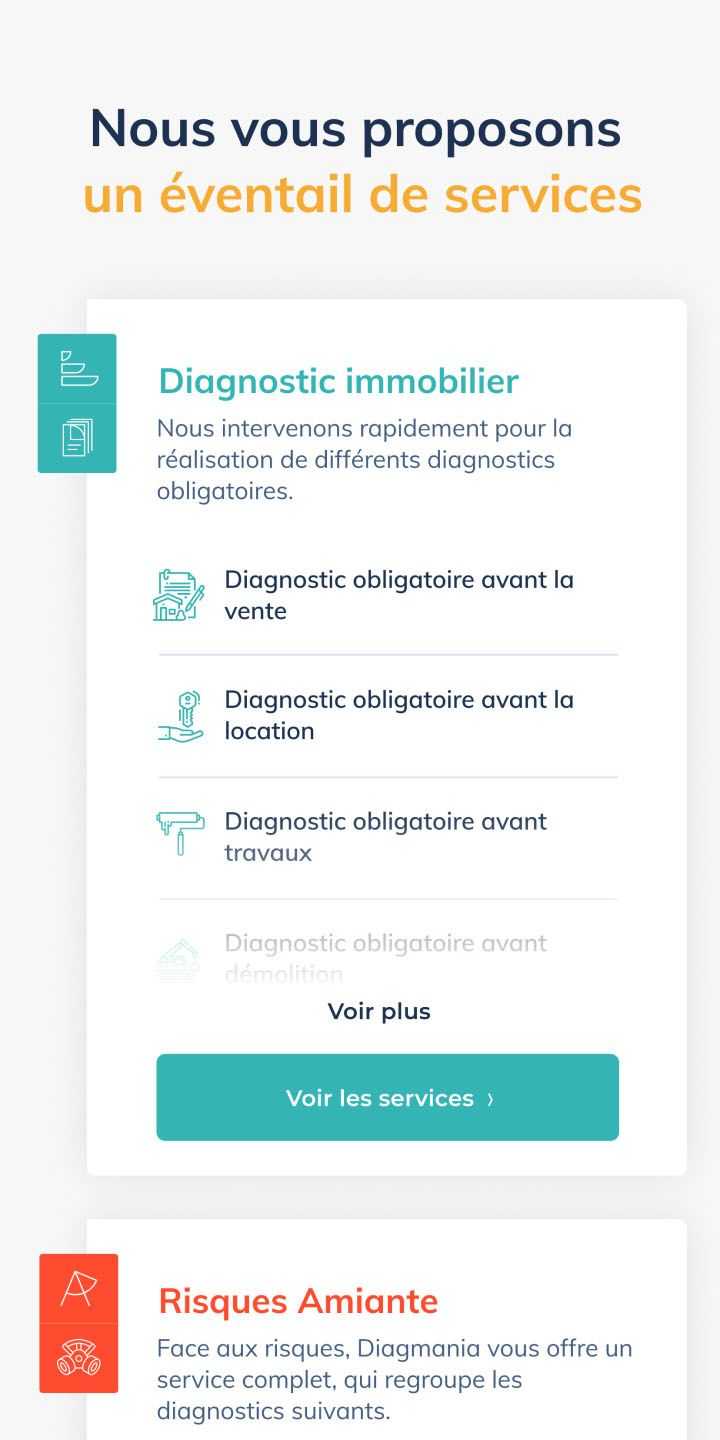Open Diagnostic obligatoire avant la location
720x1440 pixels.
pos(387,715)
